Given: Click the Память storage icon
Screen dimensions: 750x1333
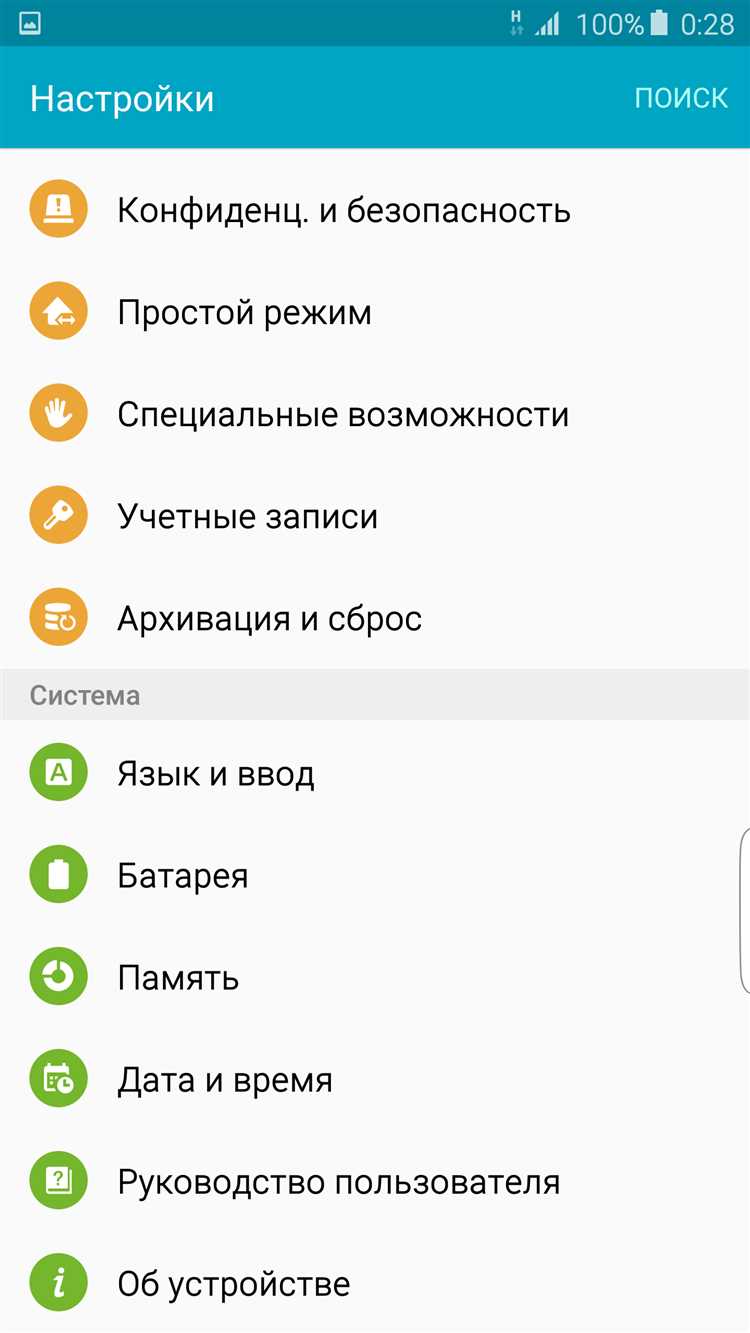Looking at the screenshot, I should [58, 976].
